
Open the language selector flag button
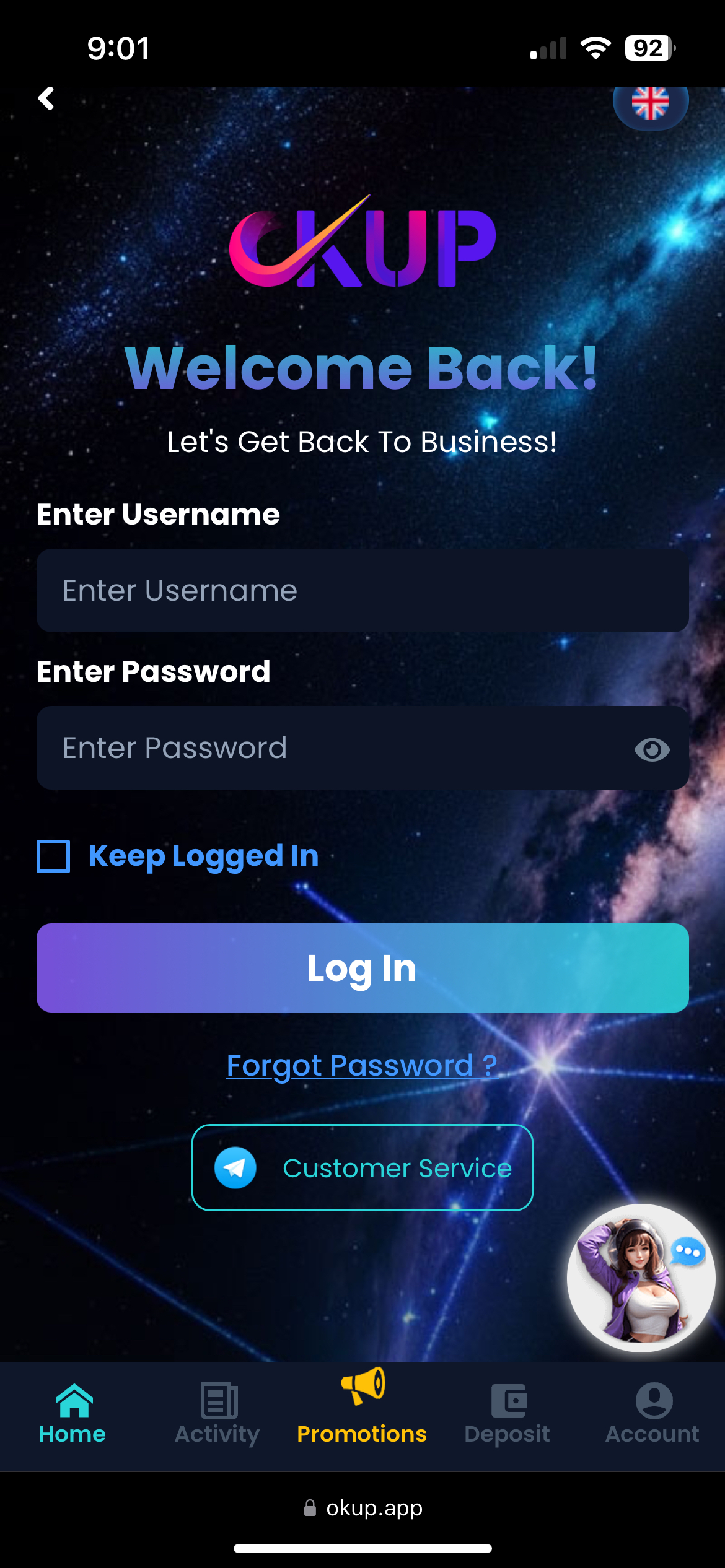coord(650,104)
